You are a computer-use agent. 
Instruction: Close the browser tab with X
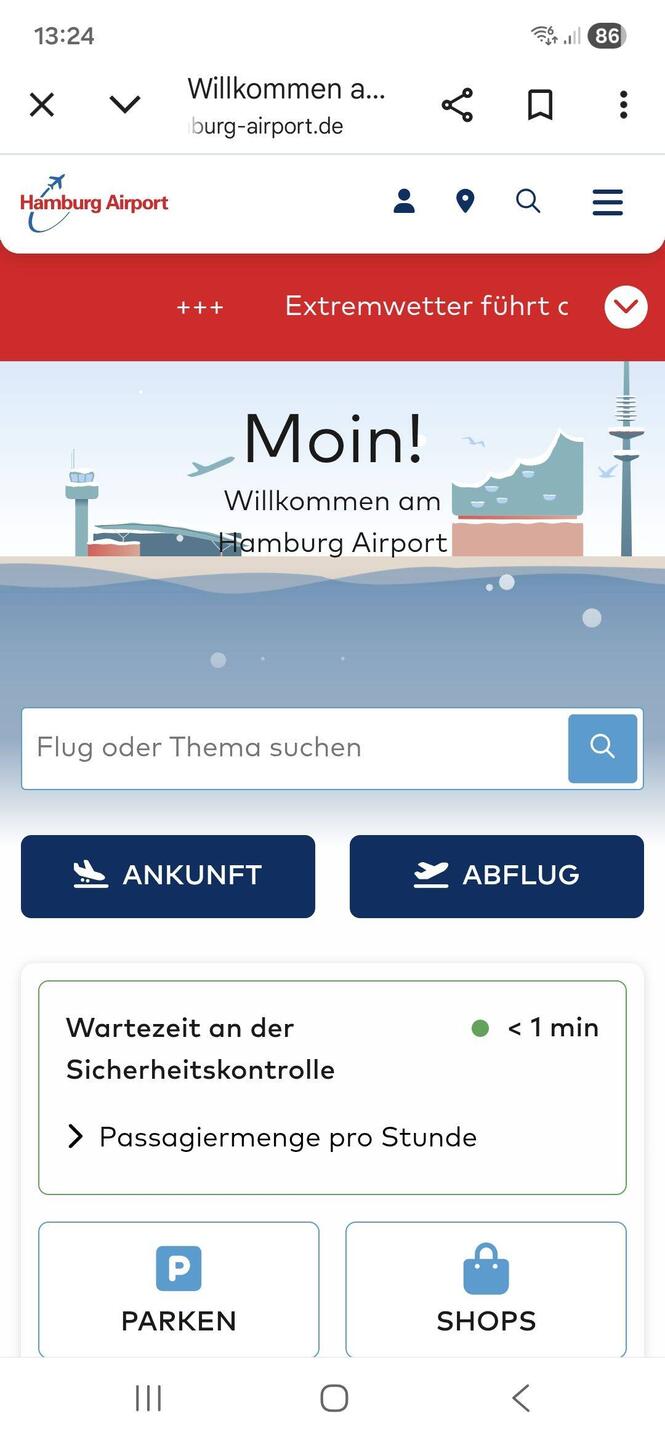point(42,104)
